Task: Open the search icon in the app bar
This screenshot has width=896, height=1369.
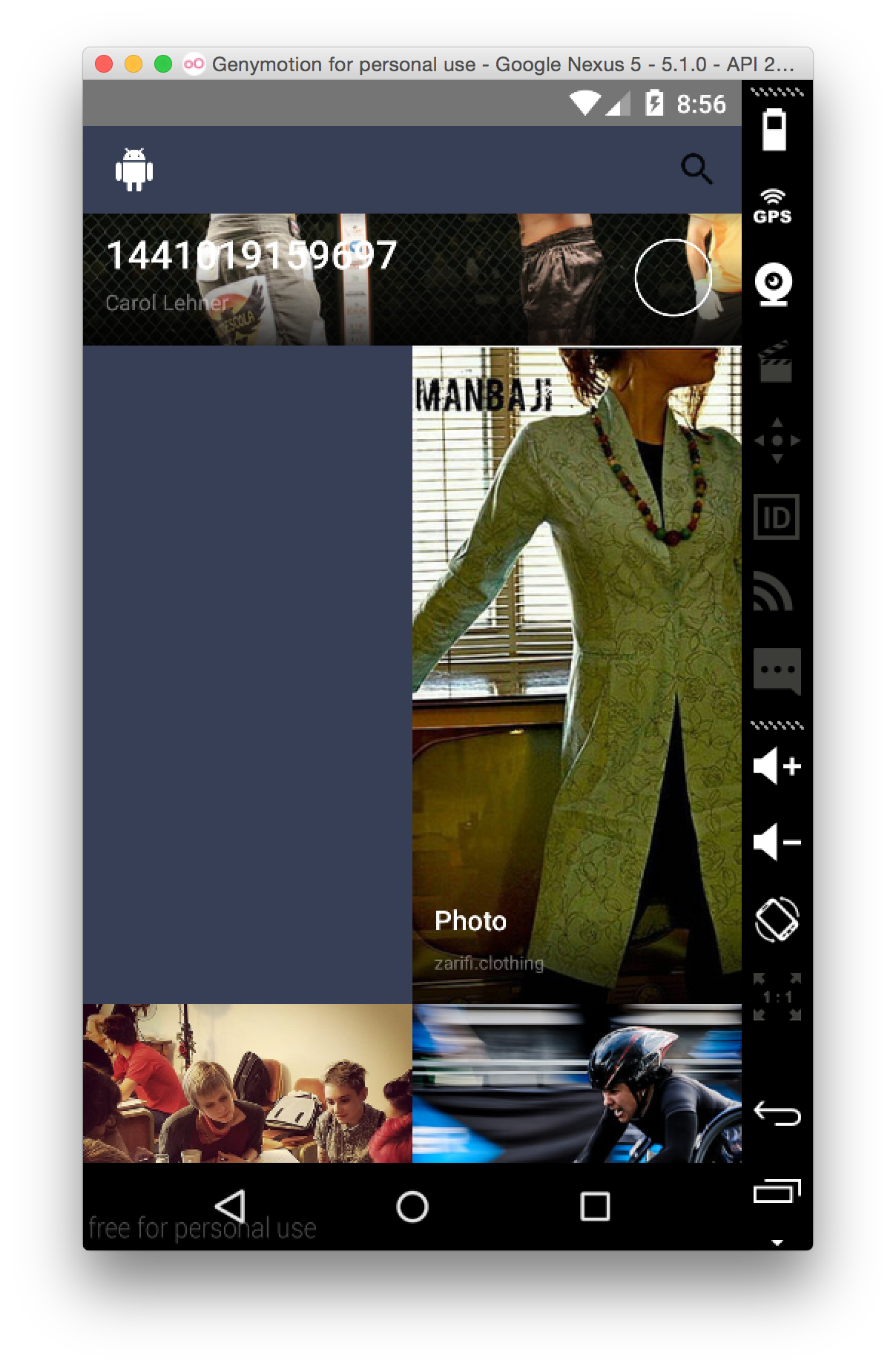Action: coord(696,170)
